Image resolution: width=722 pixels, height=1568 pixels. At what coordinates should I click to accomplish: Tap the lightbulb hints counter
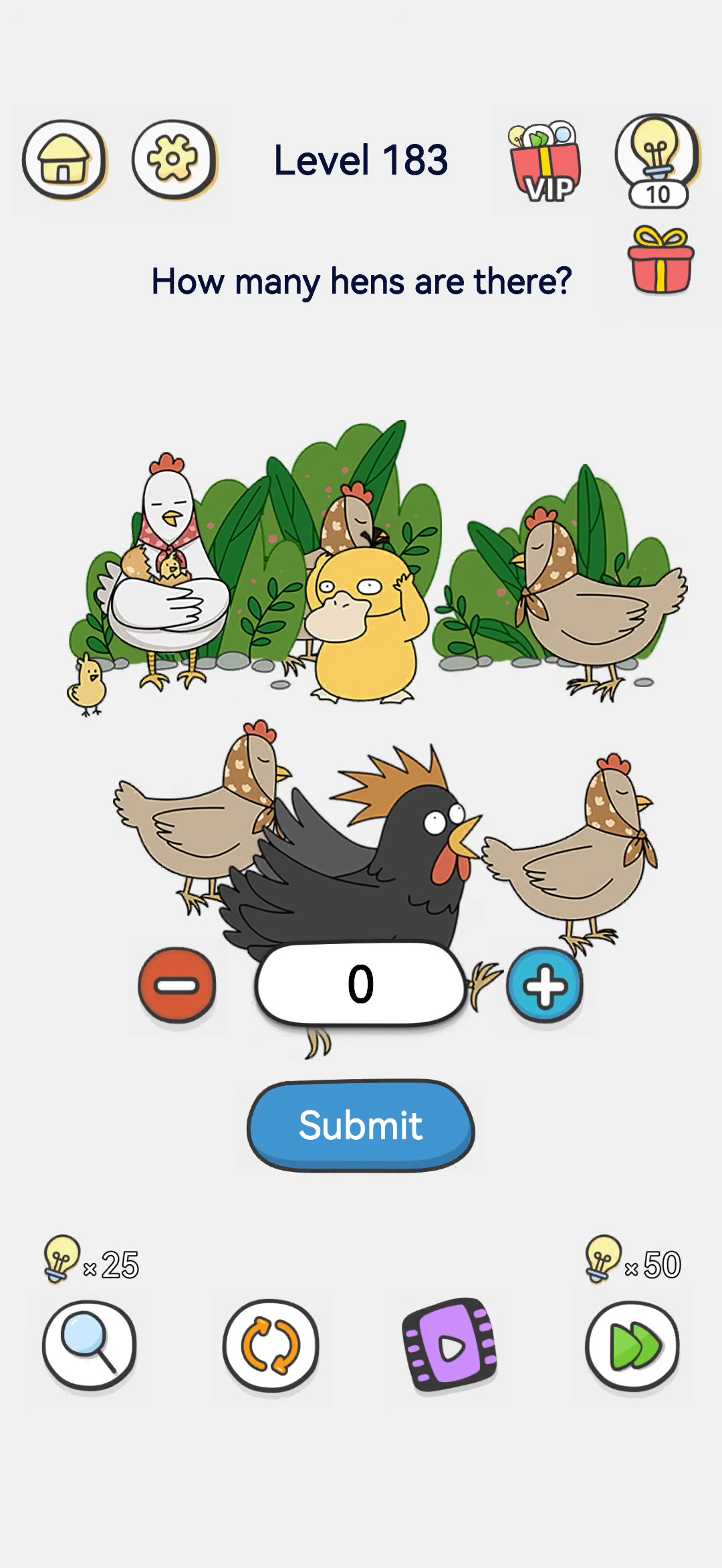tap(658, 161)
